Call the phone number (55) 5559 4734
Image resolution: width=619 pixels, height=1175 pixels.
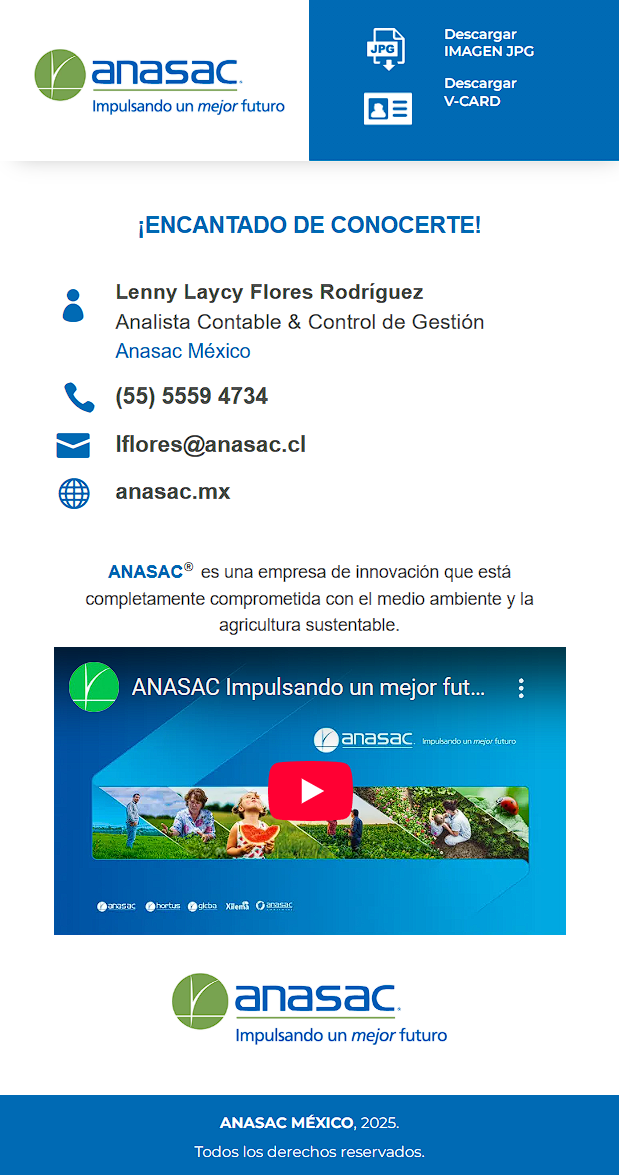coord(191,396)
